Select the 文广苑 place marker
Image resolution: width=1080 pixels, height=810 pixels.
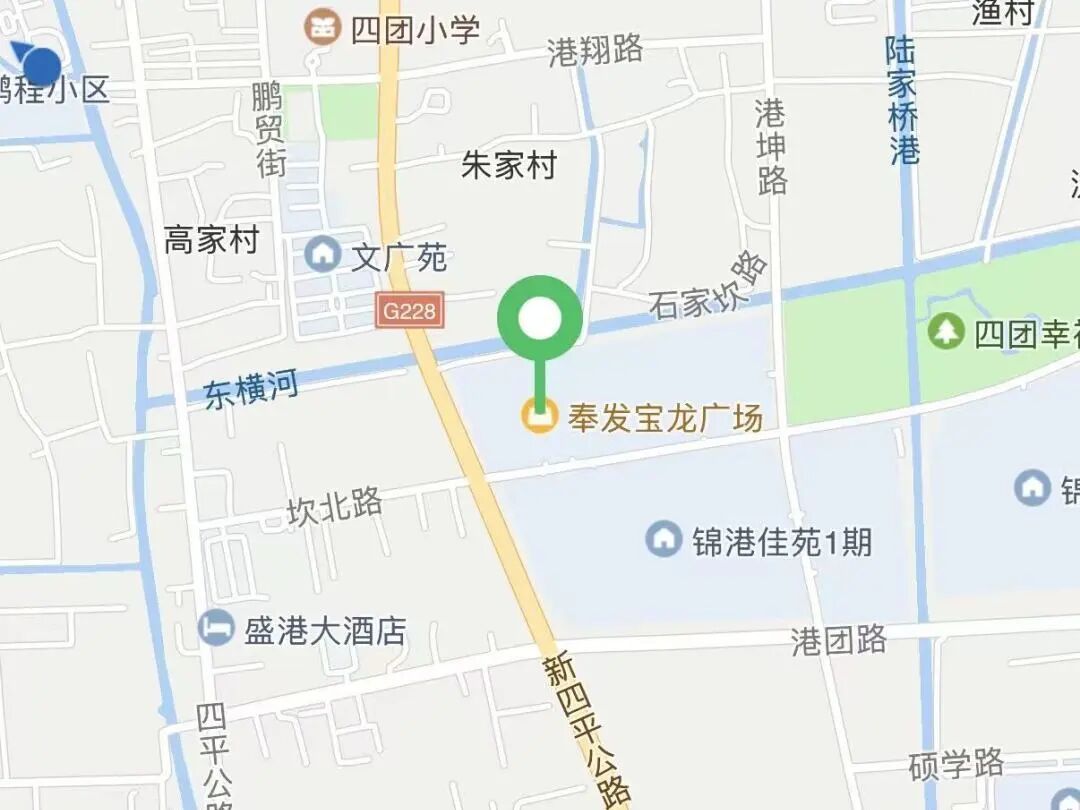tap(322, 255)
